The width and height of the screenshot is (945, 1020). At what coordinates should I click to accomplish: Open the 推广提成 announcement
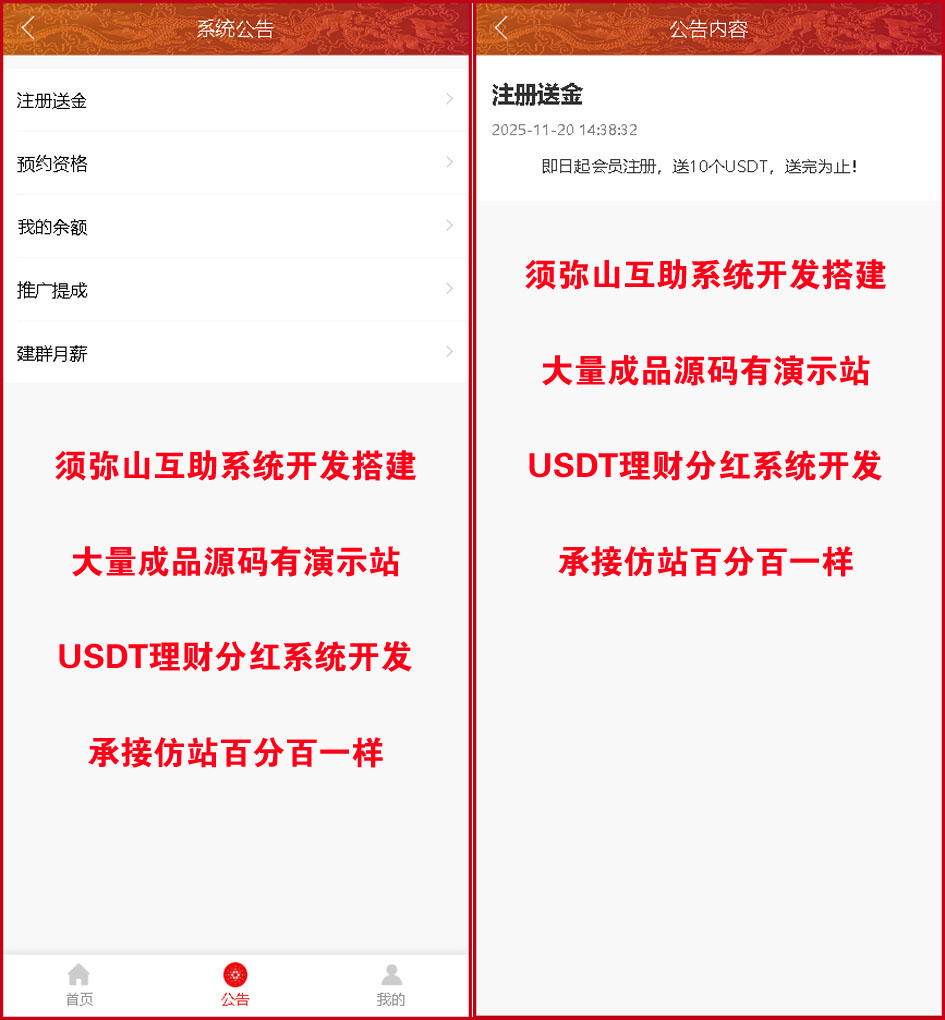pyautogui.click(x=235, y=289)
